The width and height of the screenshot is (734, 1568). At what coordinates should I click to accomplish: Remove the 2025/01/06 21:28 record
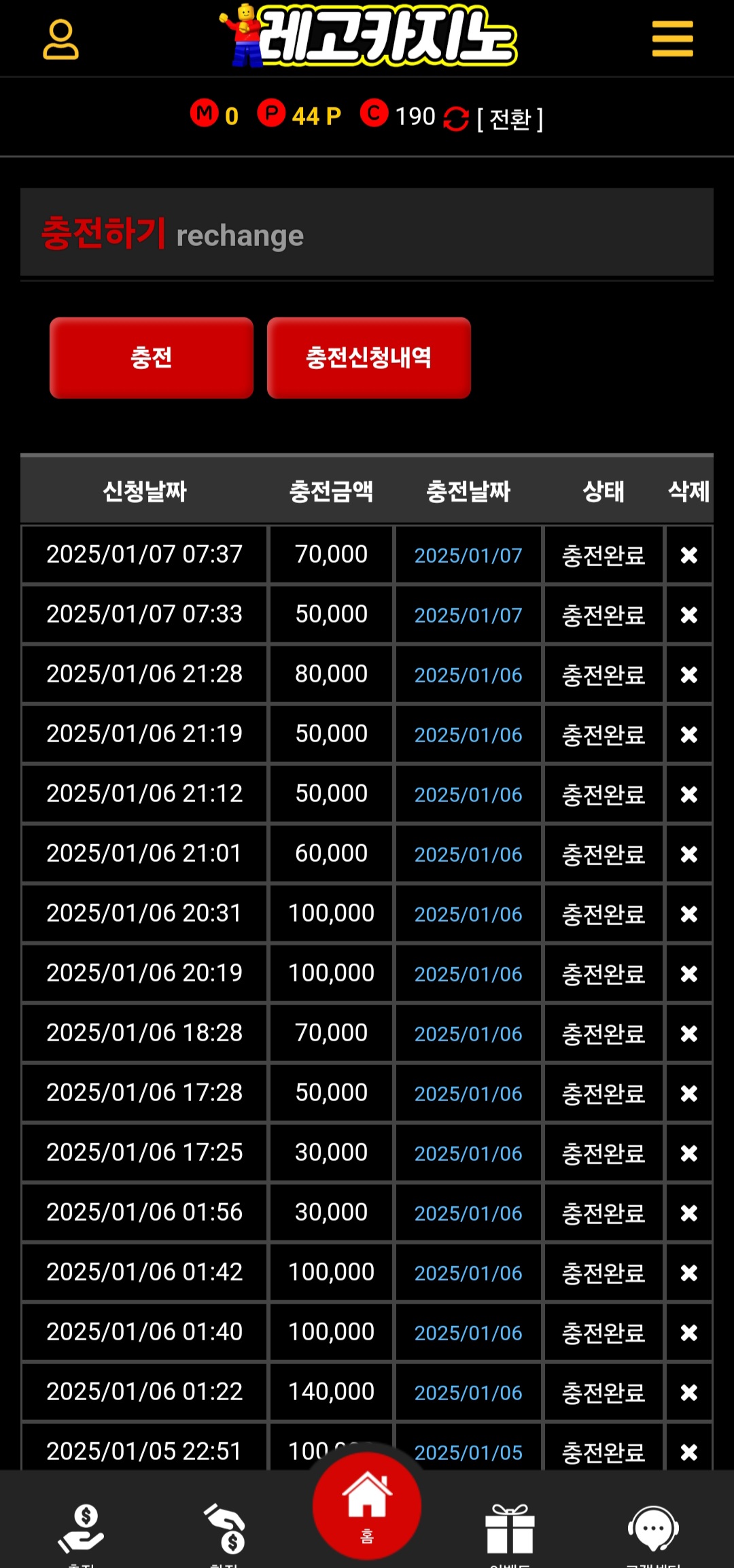pos(688,675)
